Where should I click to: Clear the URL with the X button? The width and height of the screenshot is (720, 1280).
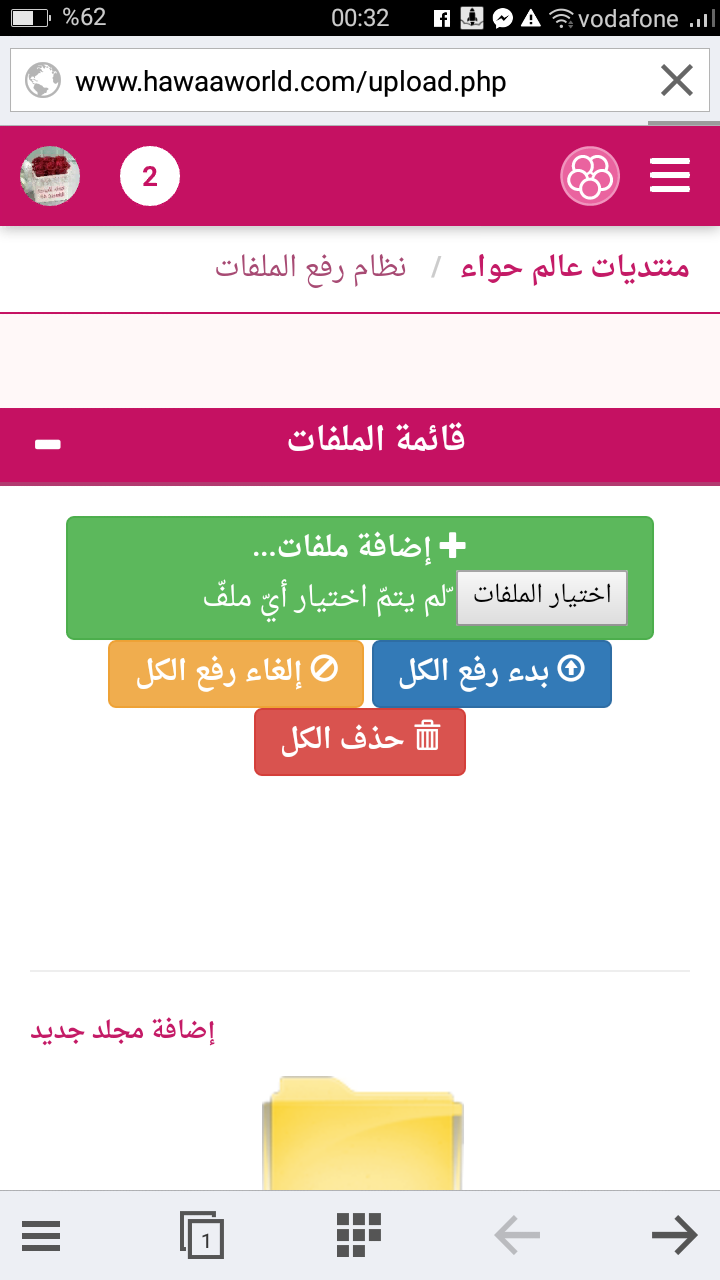tap(677, 80)
